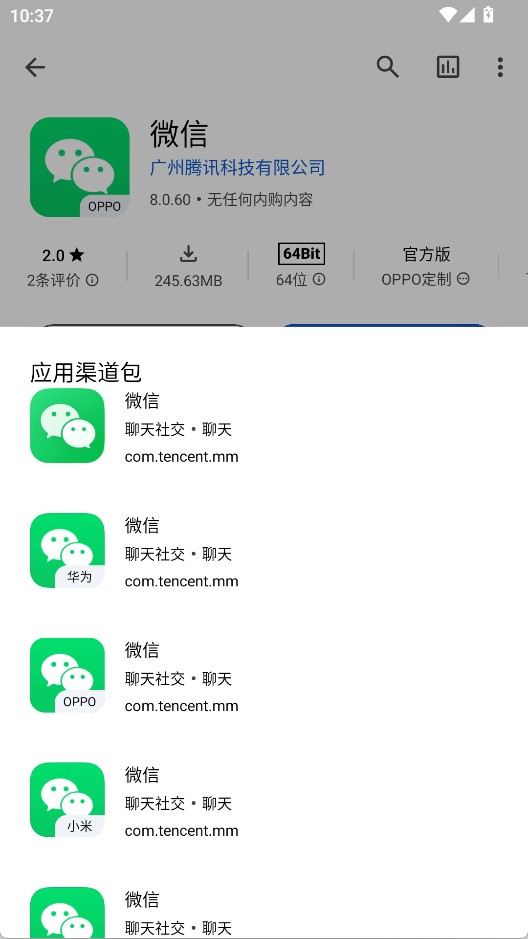Image resolution: width=528 pixels, height=939 pixels.
Task: Pick the 微信 package with 小米 badge
Action: [264, 802]
